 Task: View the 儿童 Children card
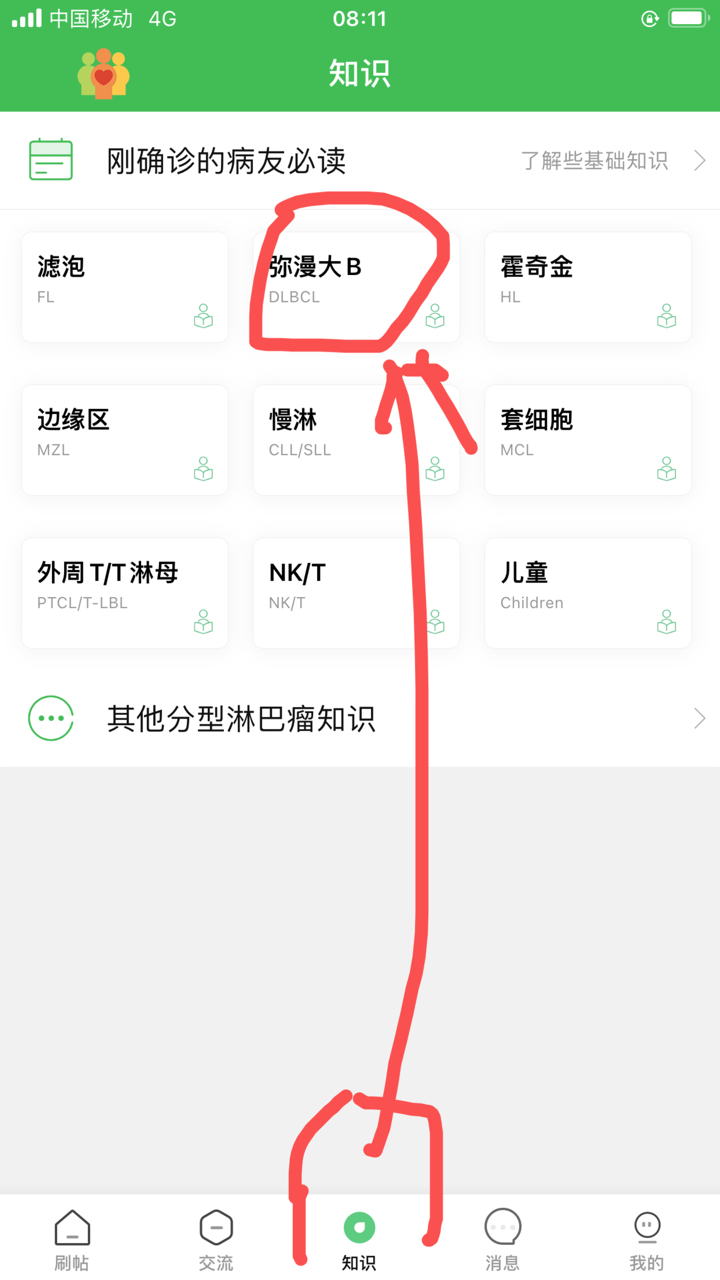click(x=588, y=593)
